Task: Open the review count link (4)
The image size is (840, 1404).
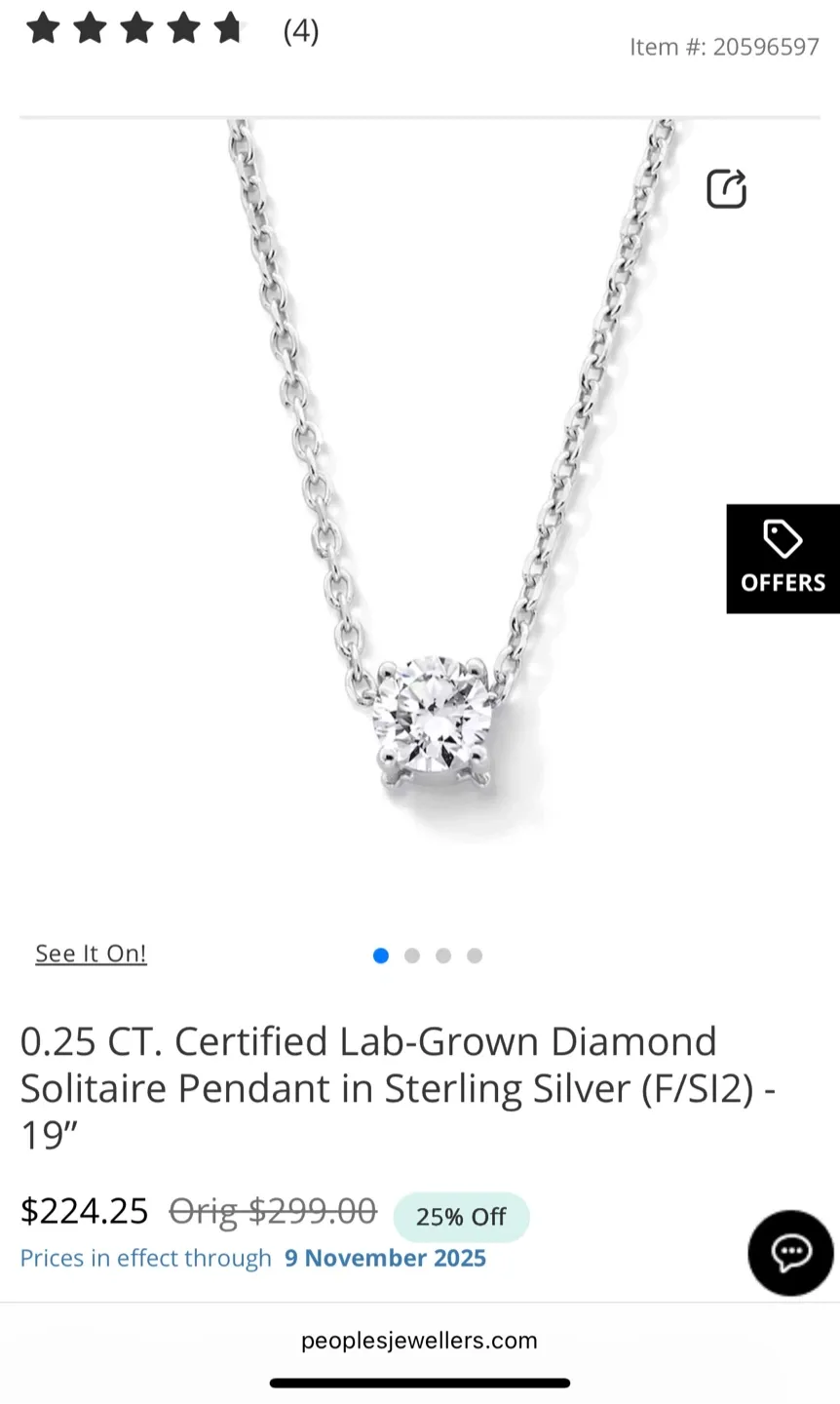Action: (301, 30)
